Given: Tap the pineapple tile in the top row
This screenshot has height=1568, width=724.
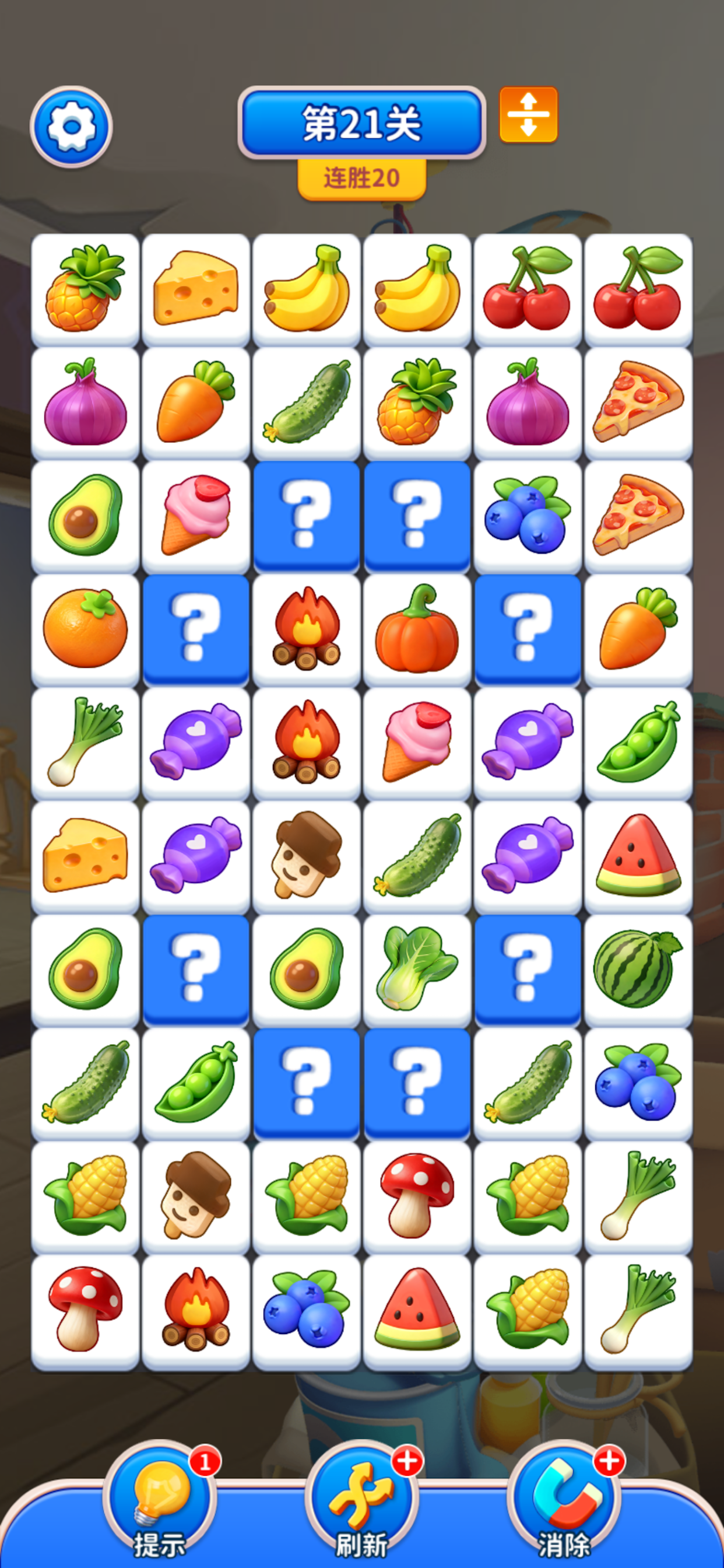Looking at the screenshot, I should 86,289.
